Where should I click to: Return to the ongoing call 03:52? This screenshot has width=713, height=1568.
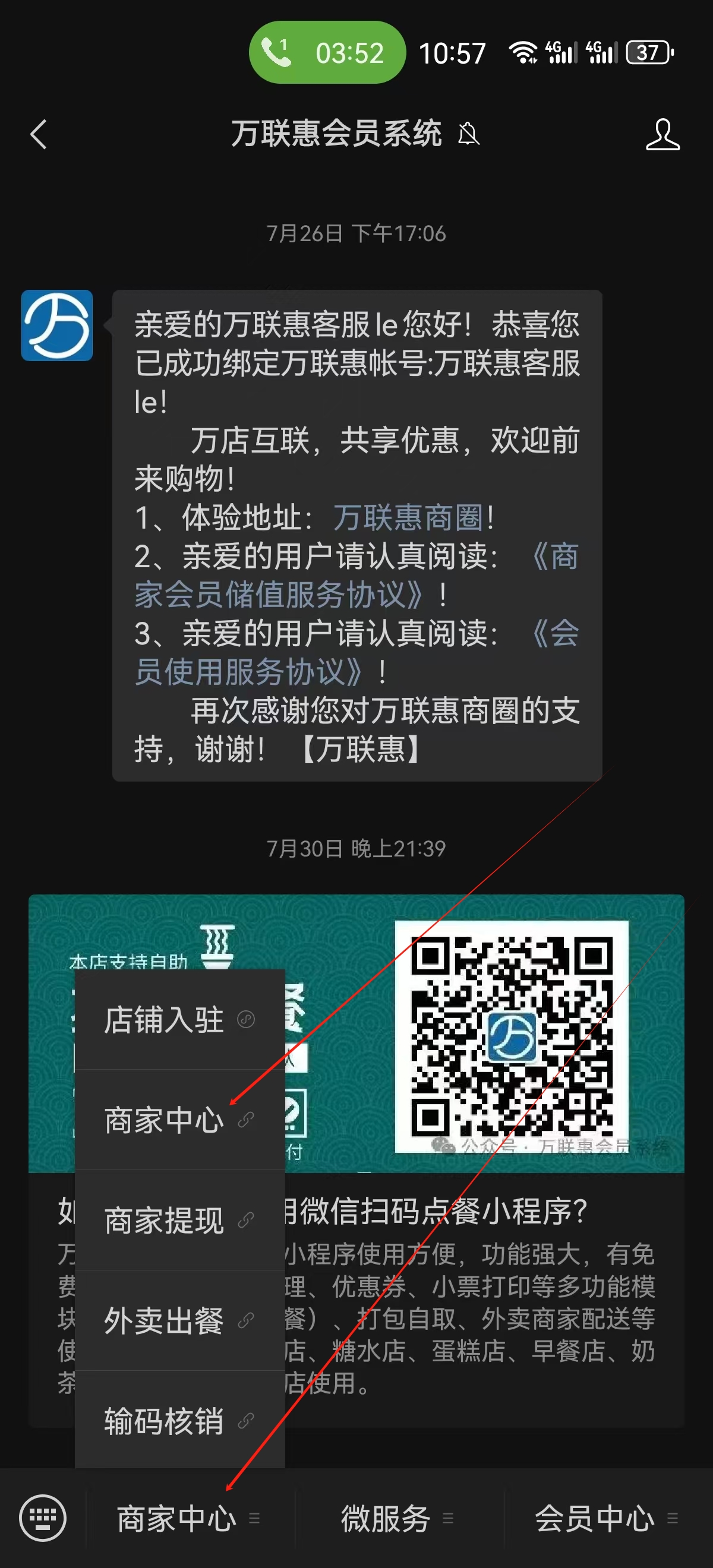(x=327, y=52)
